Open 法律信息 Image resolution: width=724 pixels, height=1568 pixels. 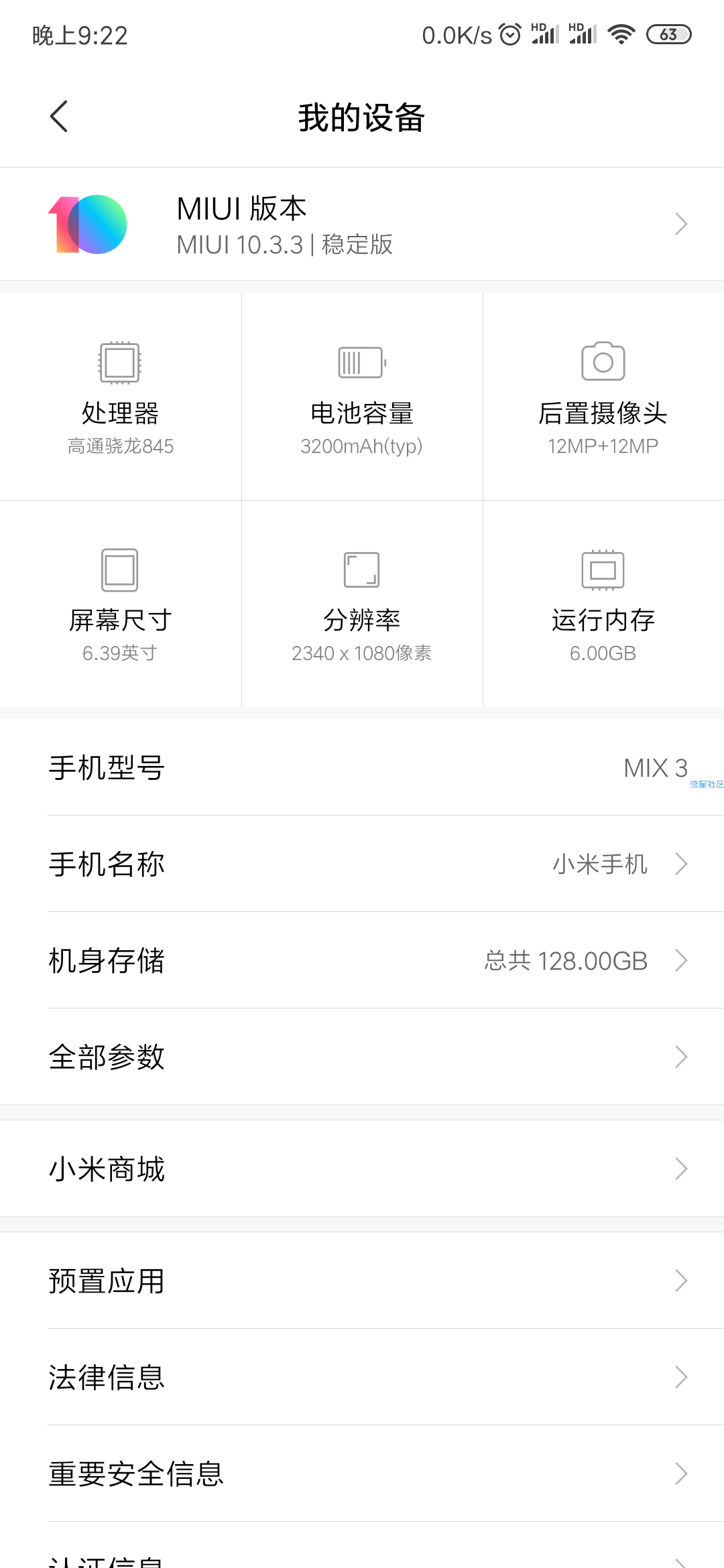click(x=362, y=1377)
